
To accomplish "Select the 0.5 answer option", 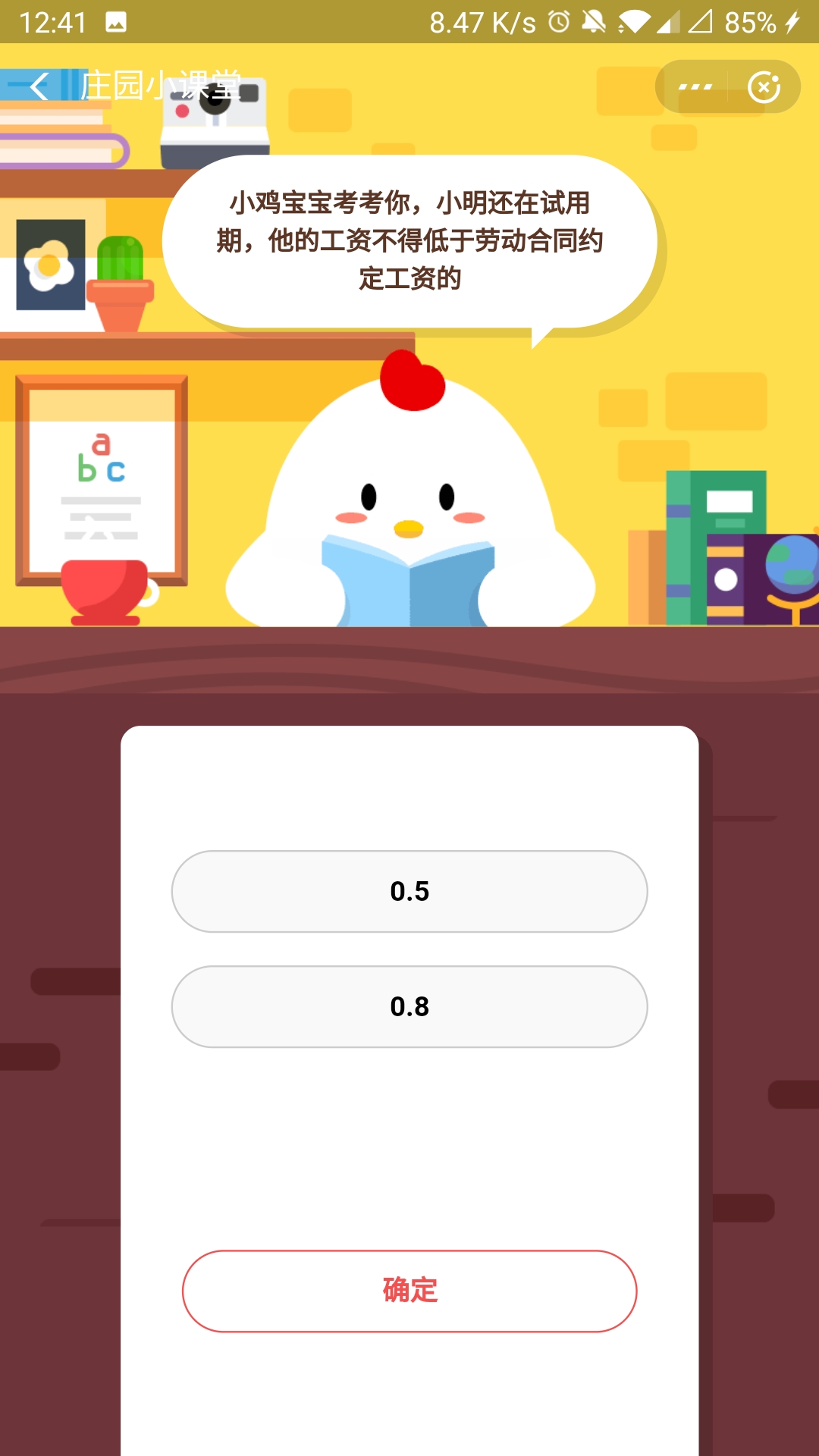I will coord(409,891).
